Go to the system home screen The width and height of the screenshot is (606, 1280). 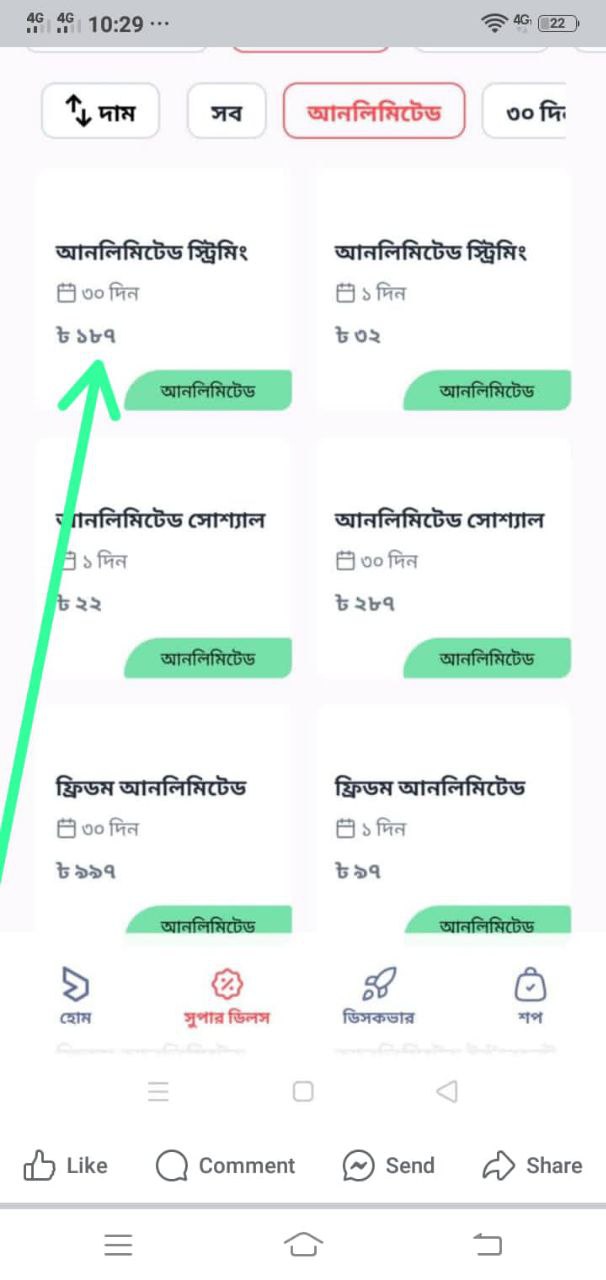coord(303,1244)
